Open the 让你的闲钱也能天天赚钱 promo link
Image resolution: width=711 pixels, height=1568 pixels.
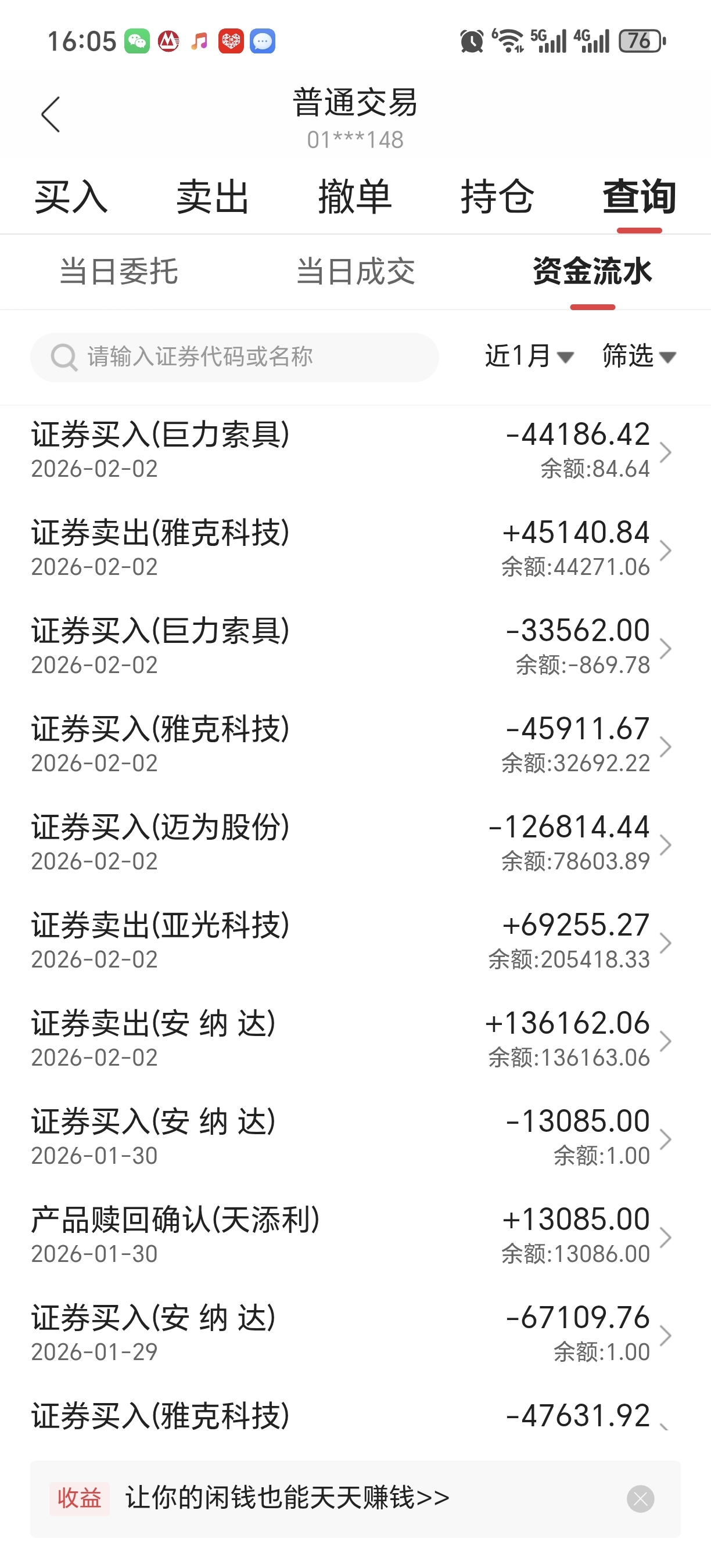[x=288, y=1498]
